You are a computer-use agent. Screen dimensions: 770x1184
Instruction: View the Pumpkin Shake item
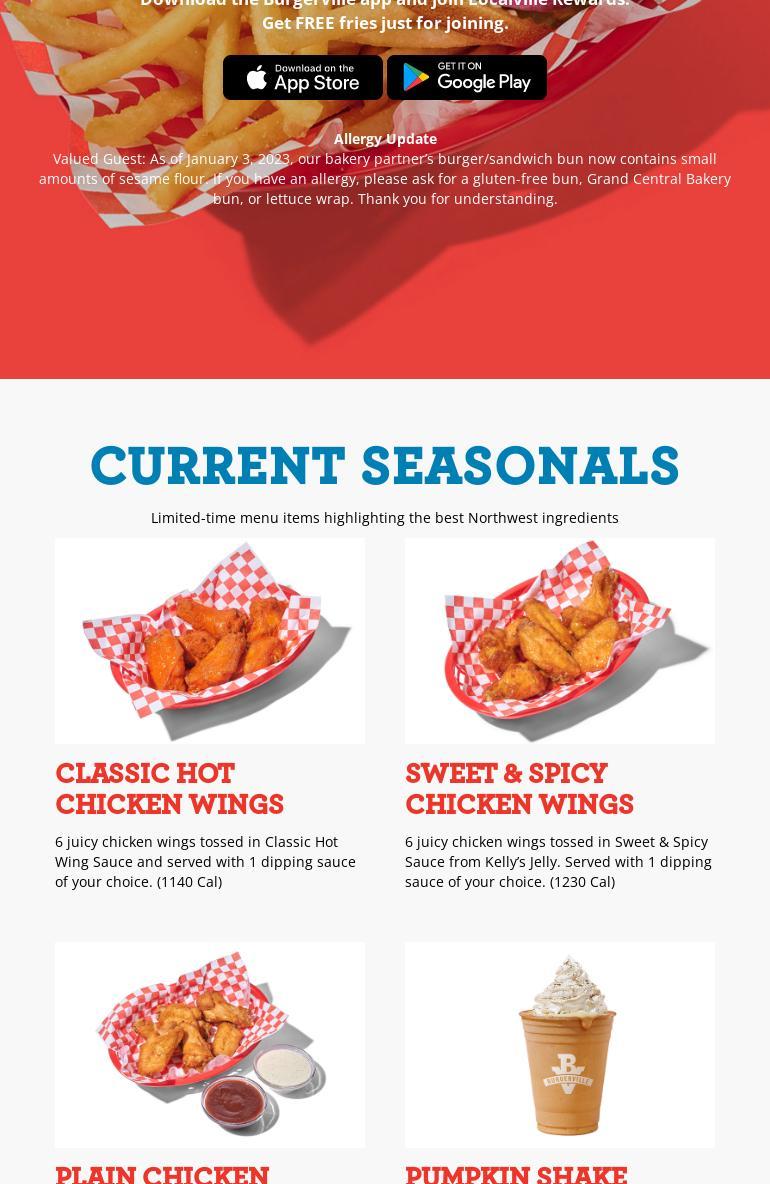(x=560, y=1045)
